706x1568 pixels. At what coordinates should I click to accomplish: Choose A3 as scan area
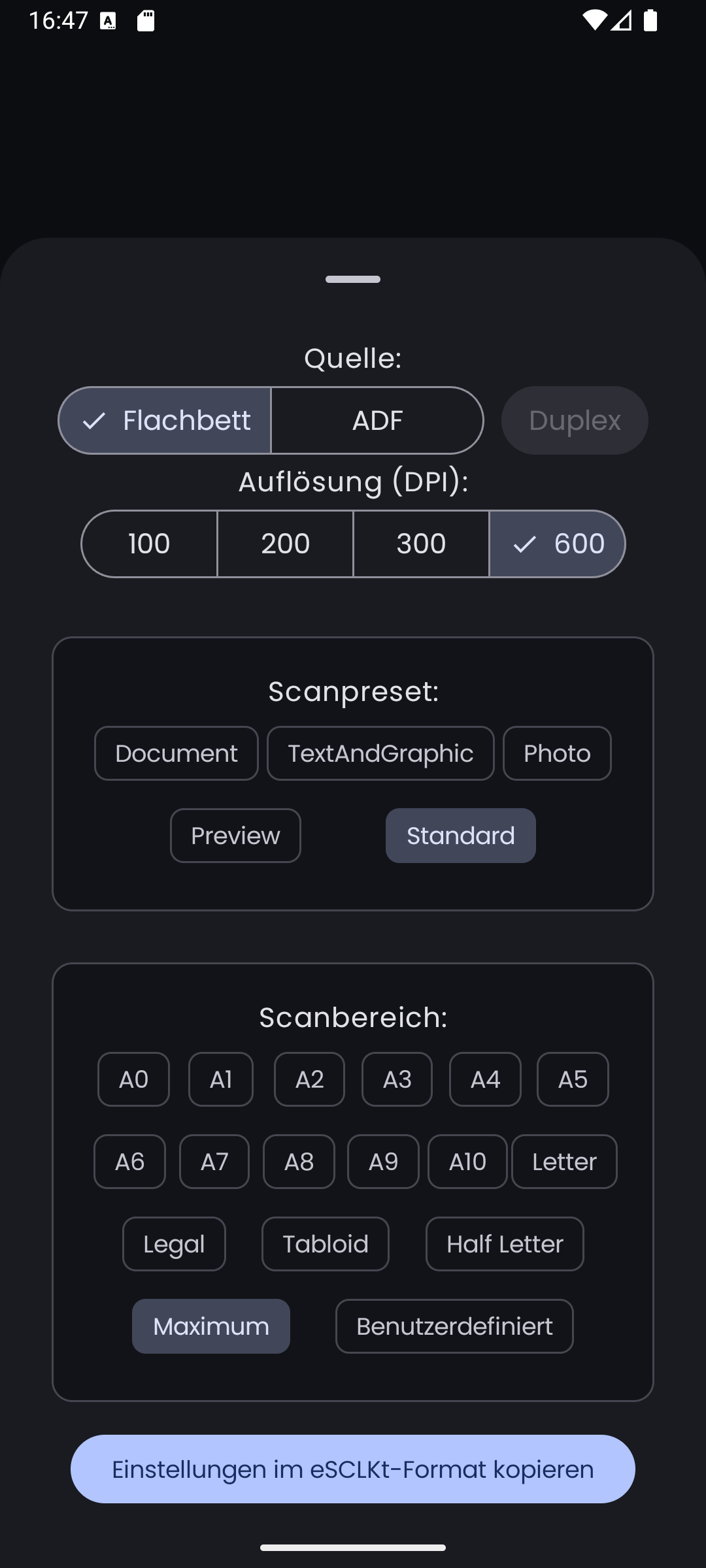pyautogui.click(x=397, y=1079)
